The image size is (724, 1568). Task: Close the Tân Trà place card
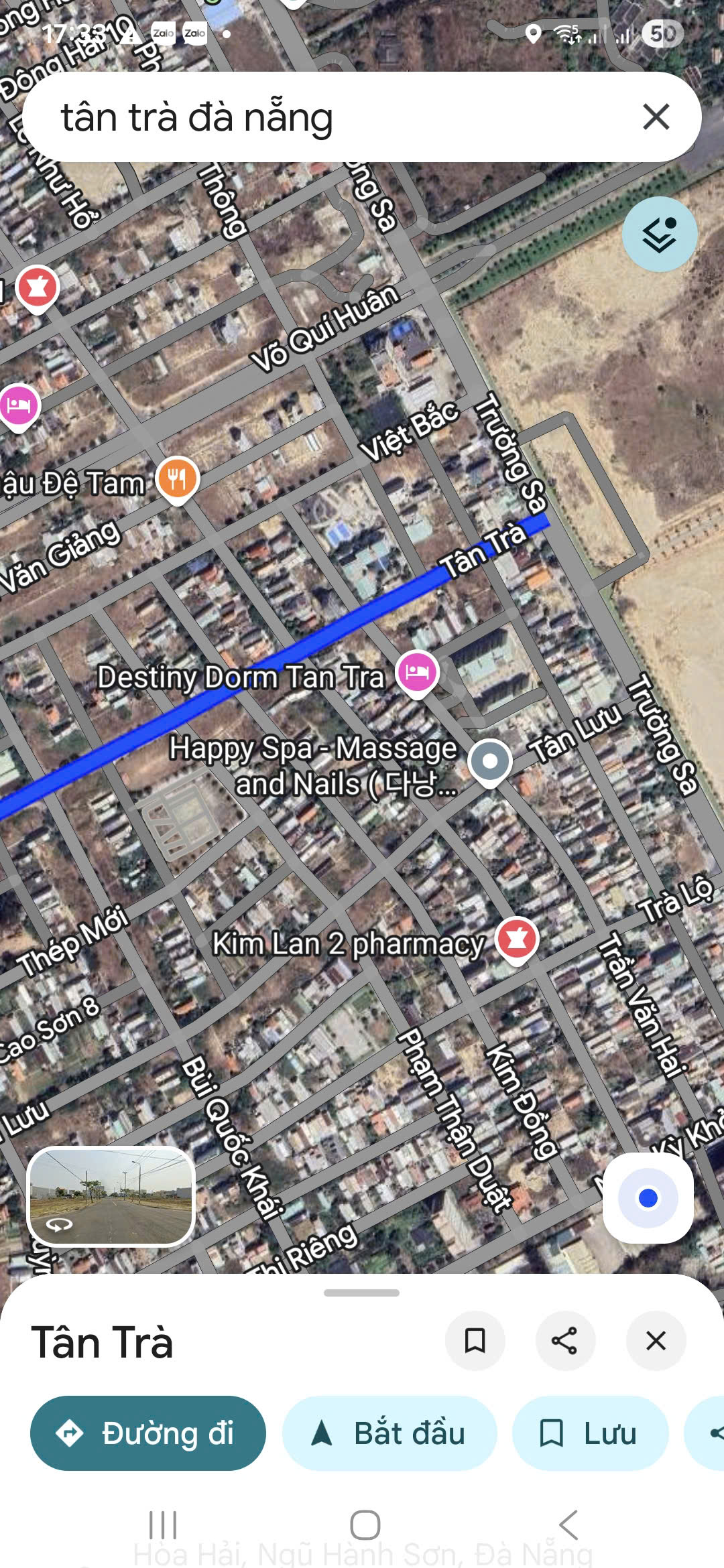click(x=656, y=1341)
